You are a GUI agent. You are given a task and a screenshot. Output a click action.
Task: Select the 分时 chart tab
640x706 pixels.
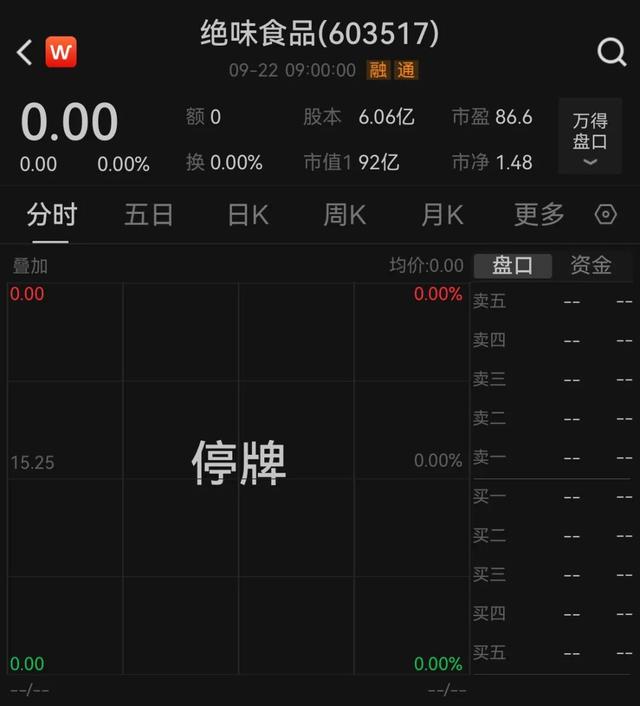click(x=51, y=214)
